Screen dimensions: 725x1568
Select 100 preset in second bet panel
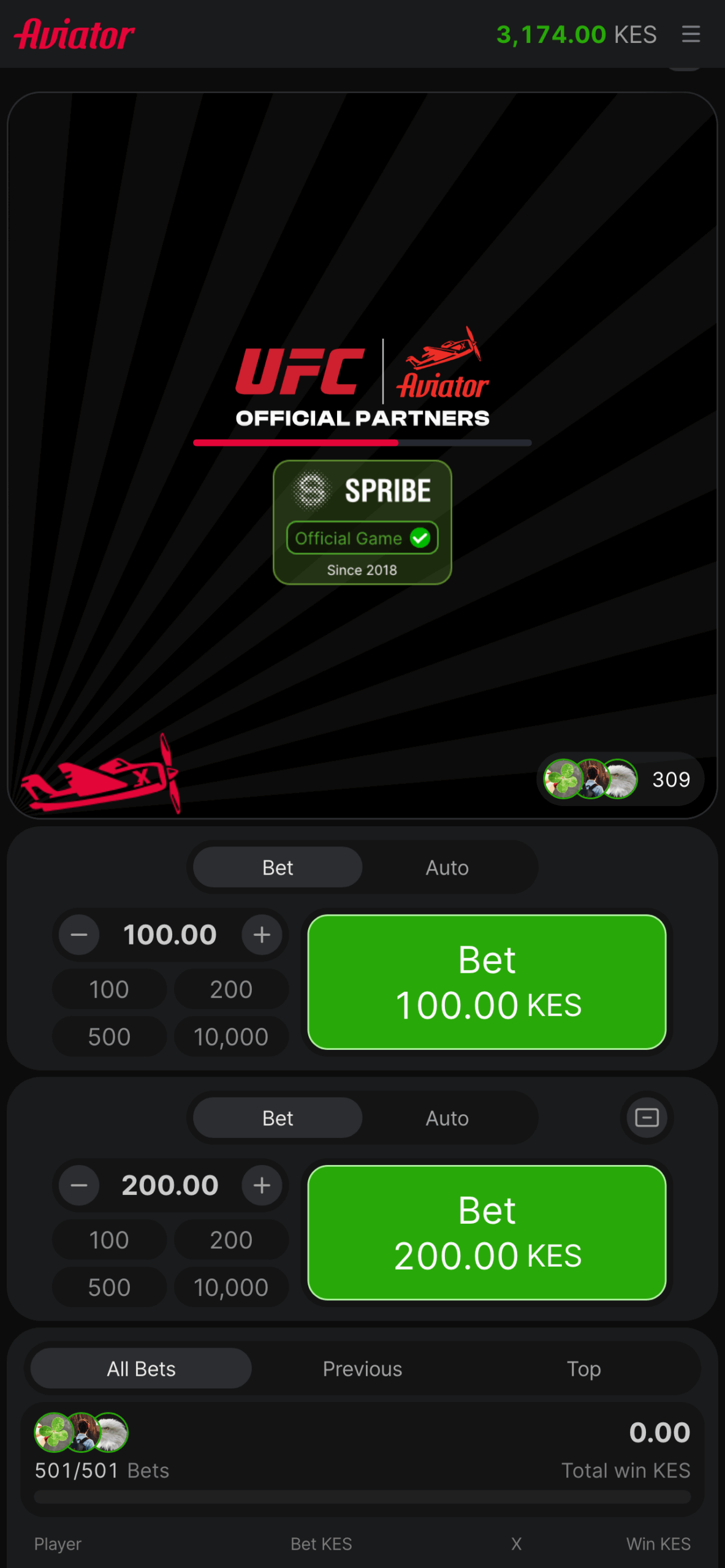pos(109,1240)
